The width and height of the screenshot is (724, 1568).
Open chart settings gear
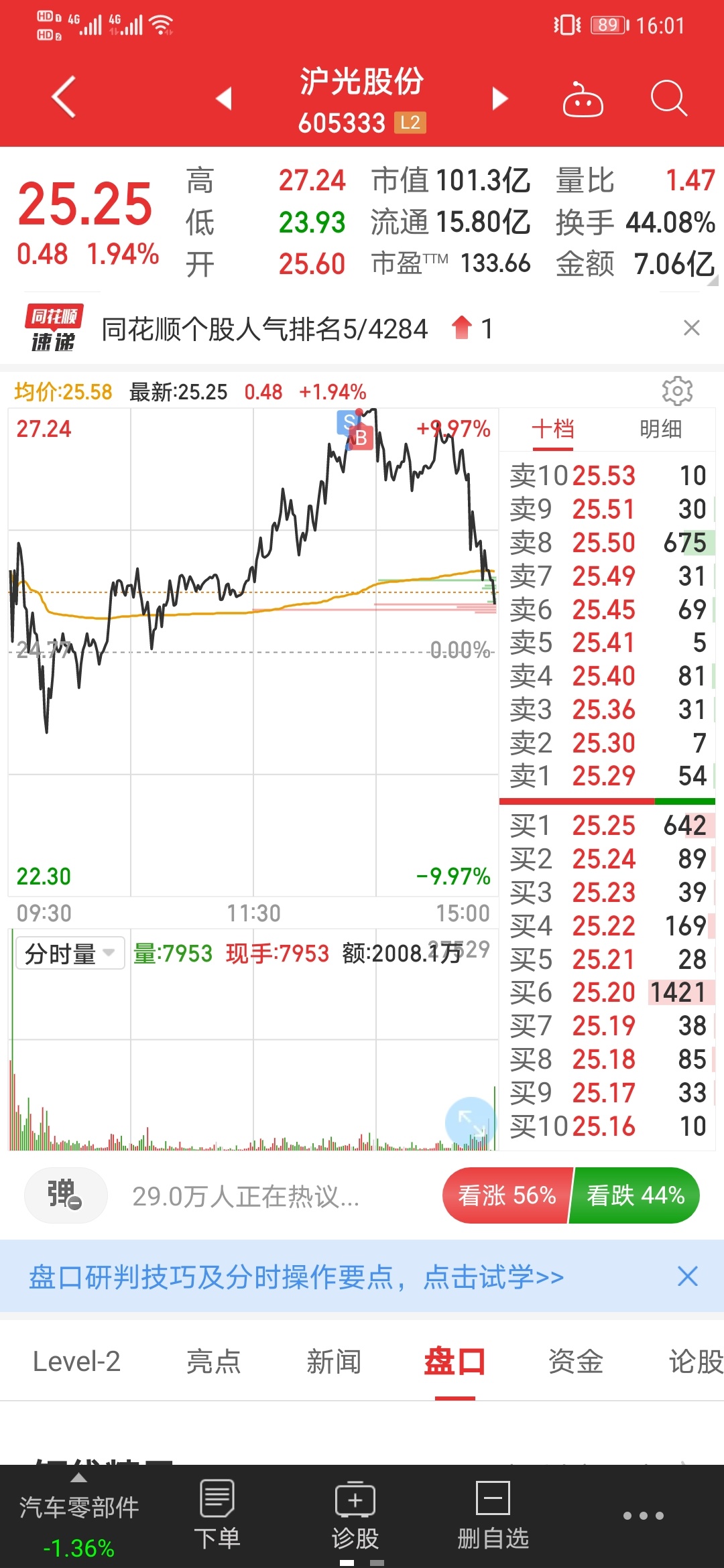tap(677, 391)
